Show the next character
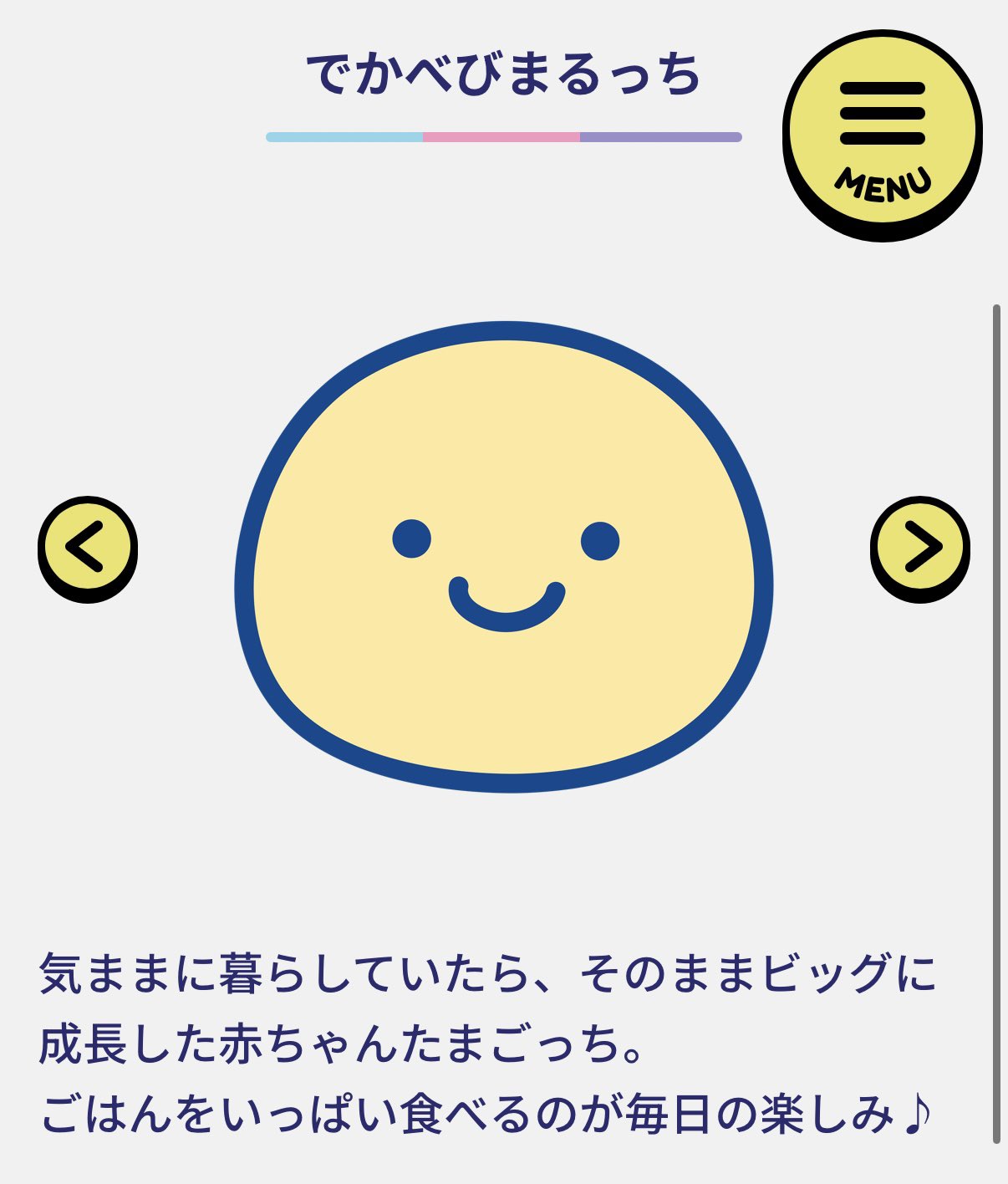Viewport: 1008px width, 1184px height. coord(919,547)
